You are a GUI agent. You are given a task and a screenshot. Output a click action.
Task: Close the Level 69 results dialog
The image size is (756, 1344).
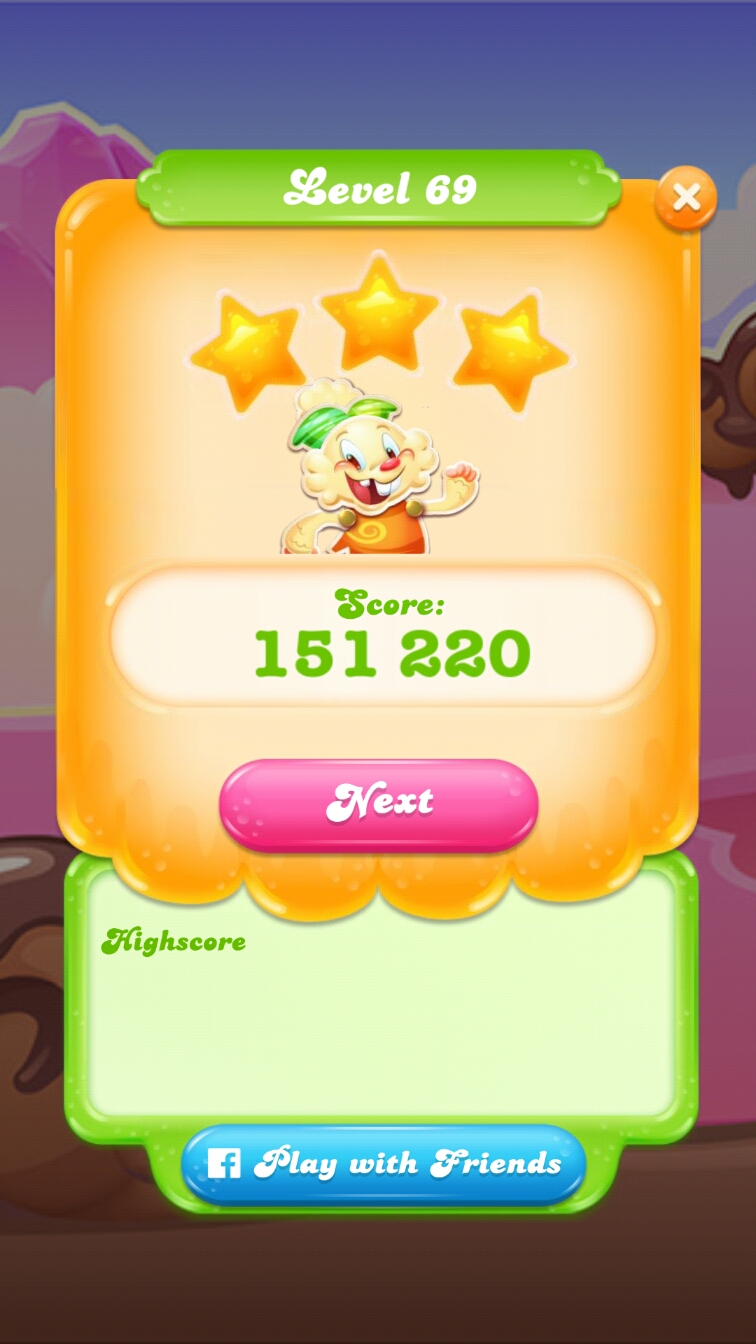[x=686, y=198]
